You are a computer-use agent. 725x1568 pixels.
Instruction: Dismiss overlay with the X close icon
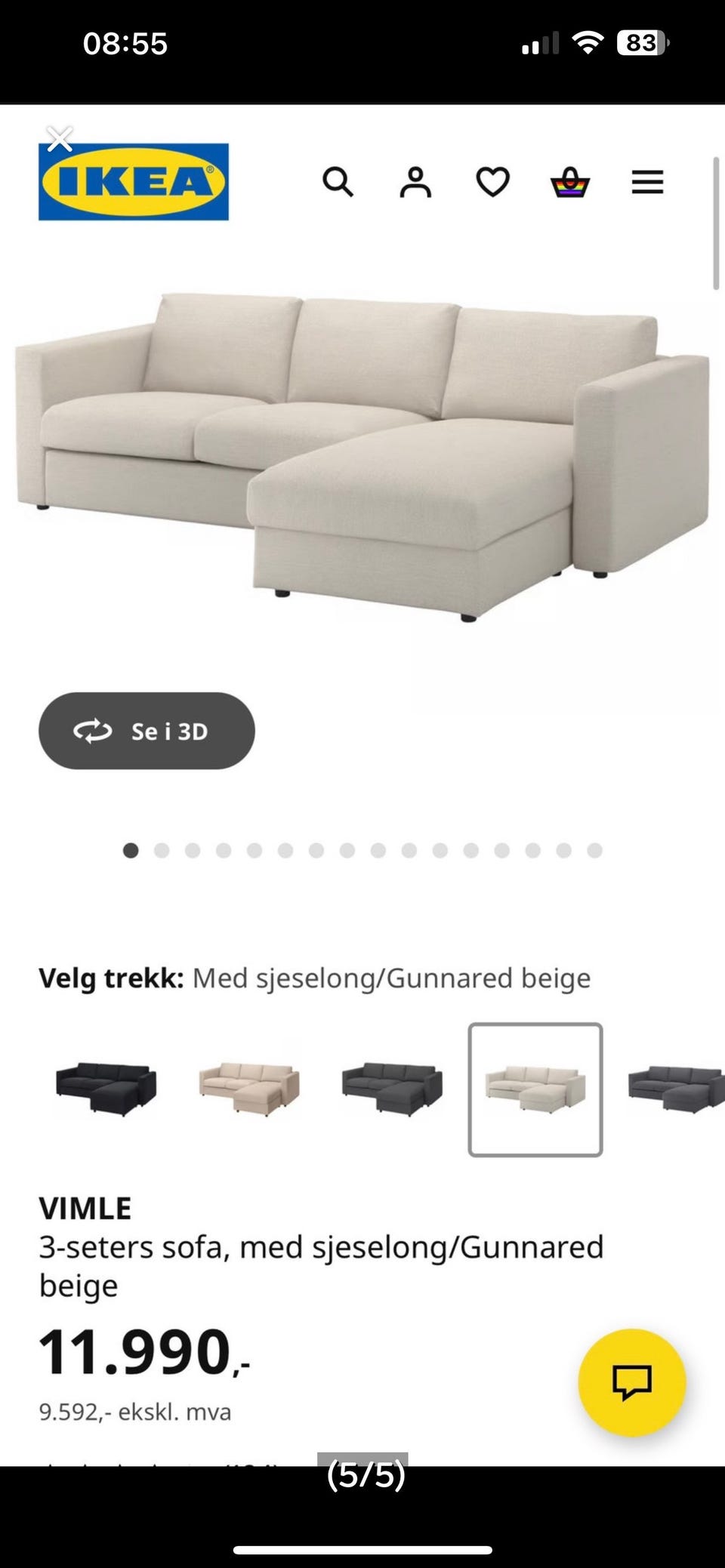tap(58, 140)
